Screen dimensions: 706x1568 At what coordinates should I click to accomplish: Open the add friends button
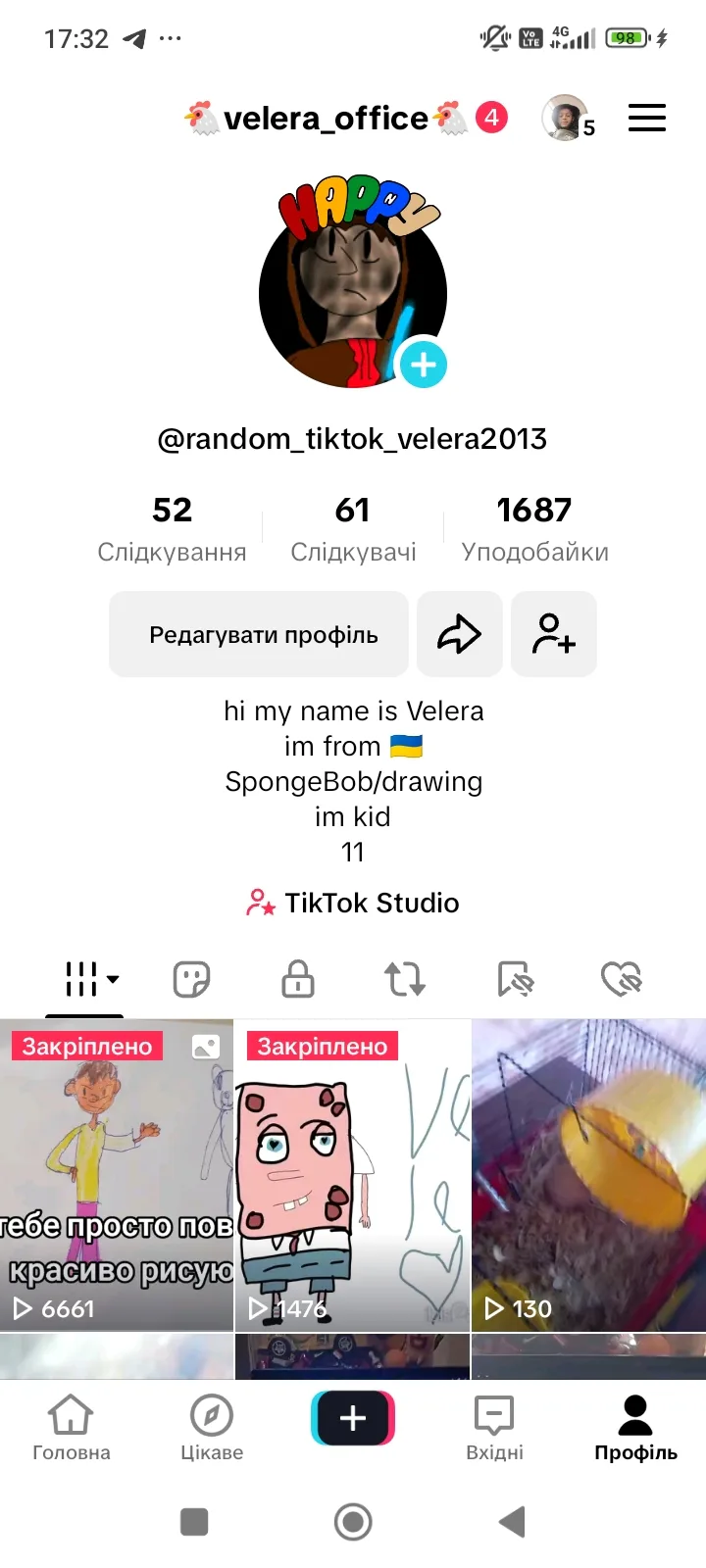coord(554,635)
